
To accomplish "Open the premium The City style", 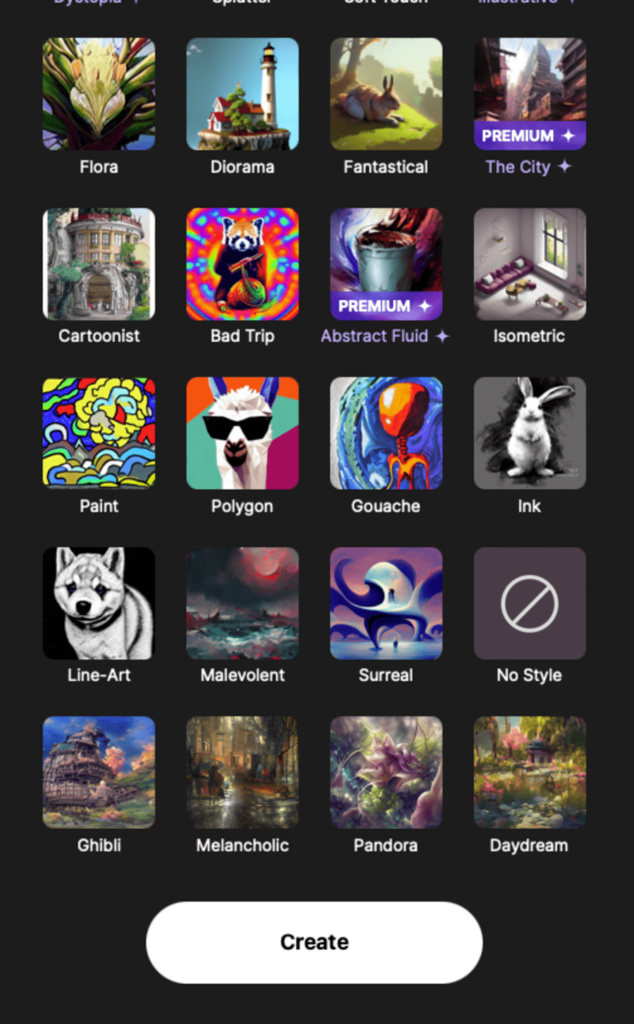I will coord(530,94).
